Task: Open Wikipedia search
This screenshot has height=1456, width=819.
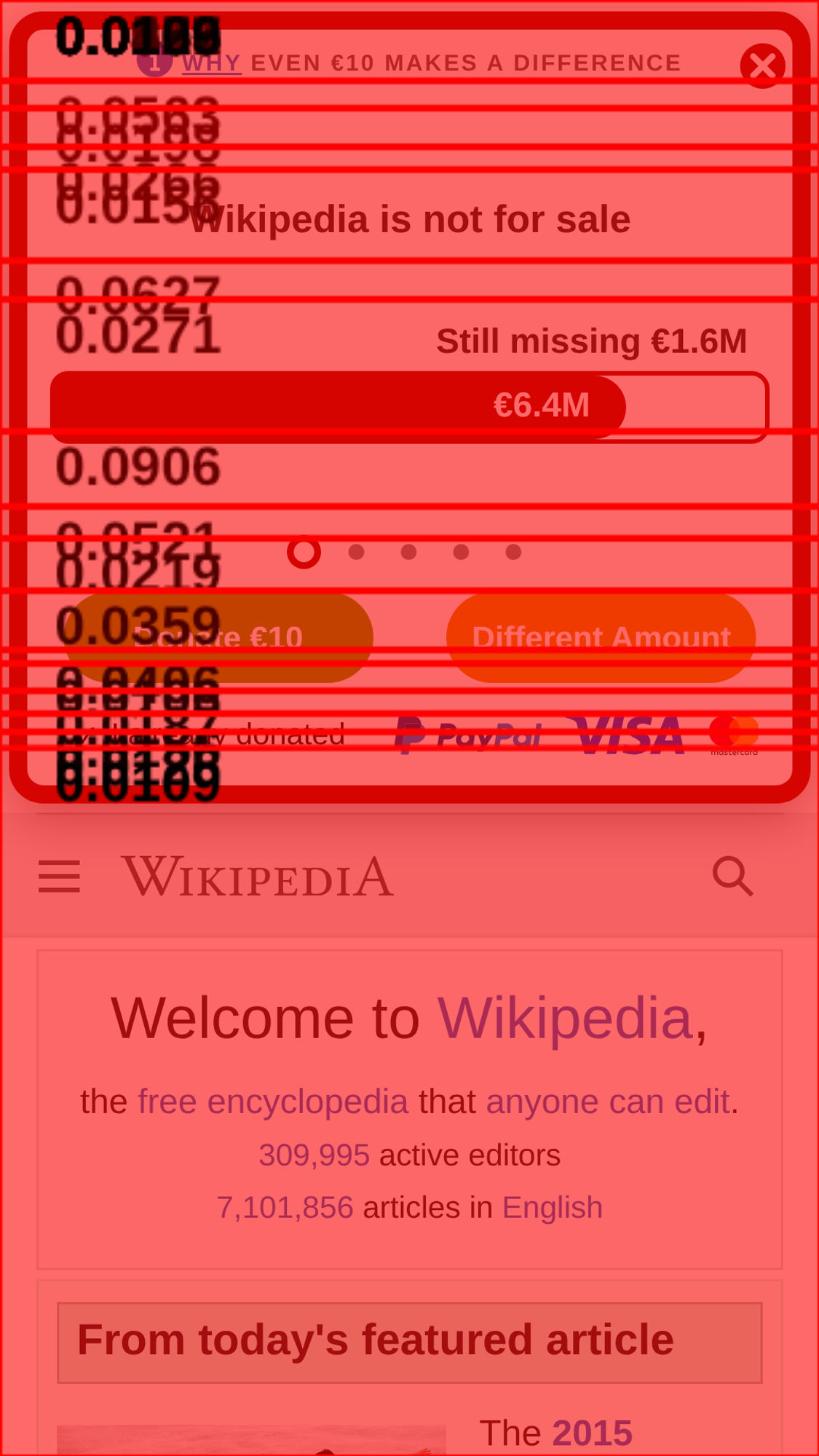Action: tap(732, 876)
